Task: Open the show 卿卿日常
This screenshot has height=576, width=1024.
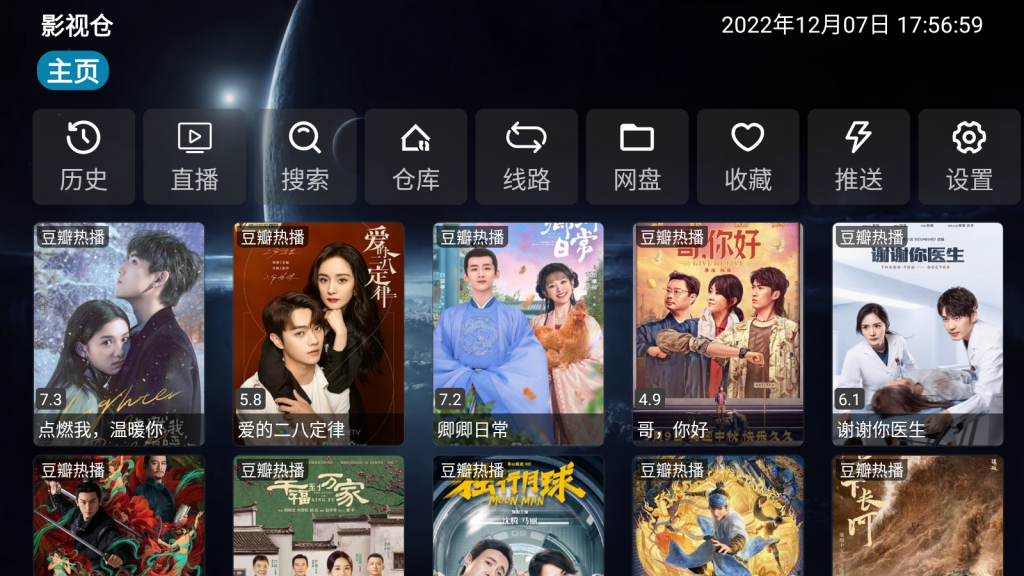Action: [x=519, y=334]
